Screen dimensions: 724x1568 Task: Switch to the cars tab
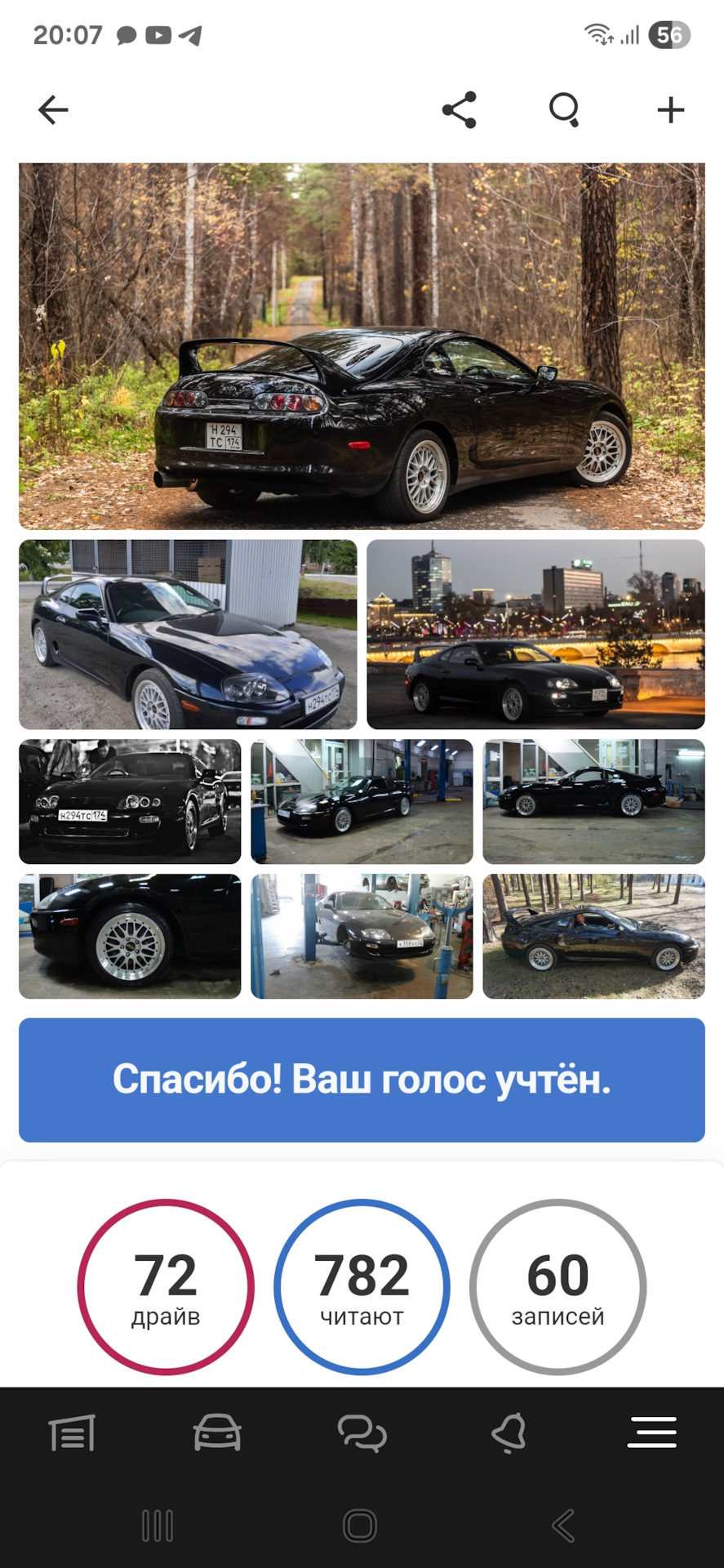point(217,1432)
